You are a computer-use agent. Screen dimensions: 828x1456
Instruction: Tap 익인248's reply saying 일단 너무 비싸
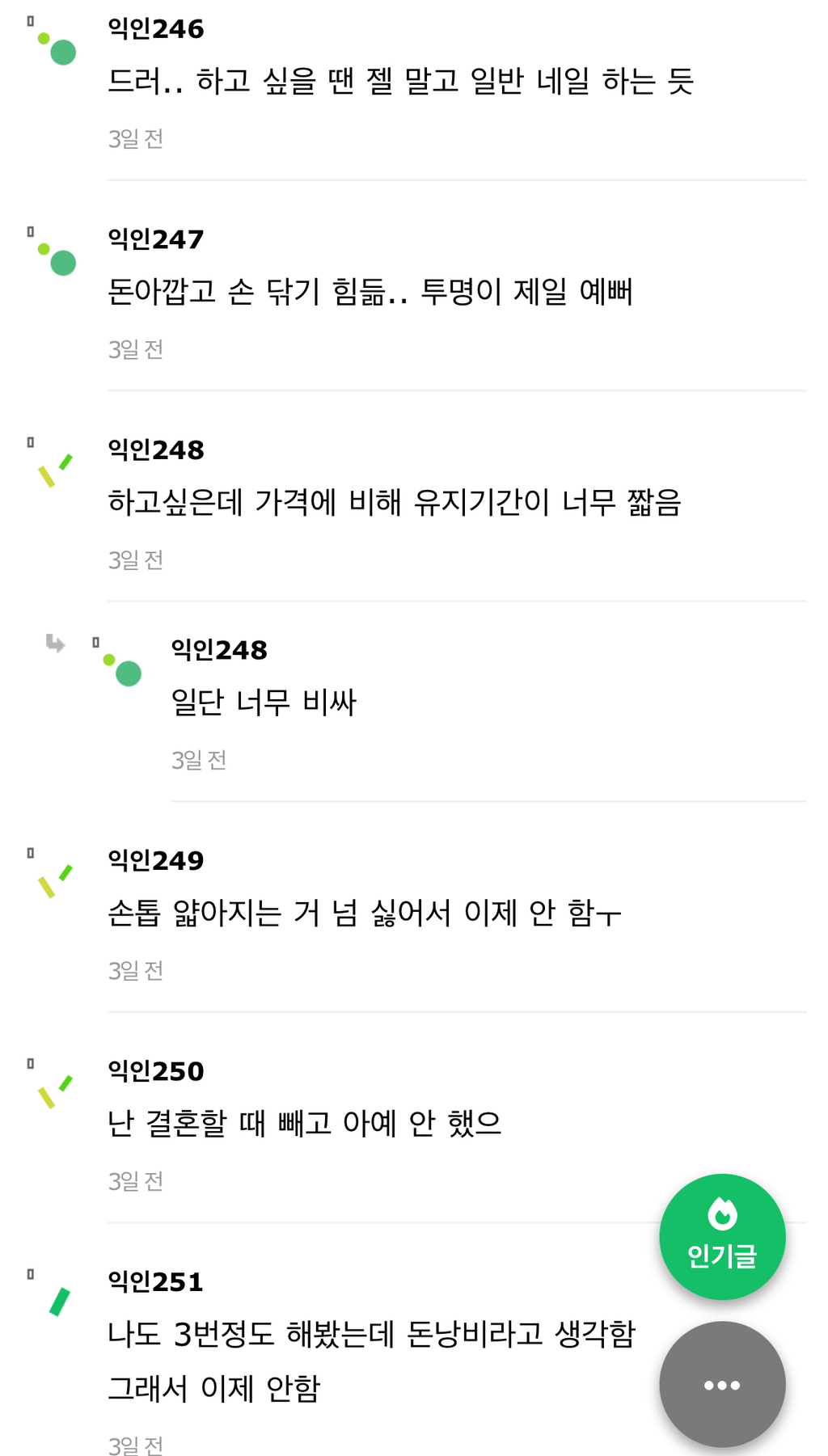264,702
